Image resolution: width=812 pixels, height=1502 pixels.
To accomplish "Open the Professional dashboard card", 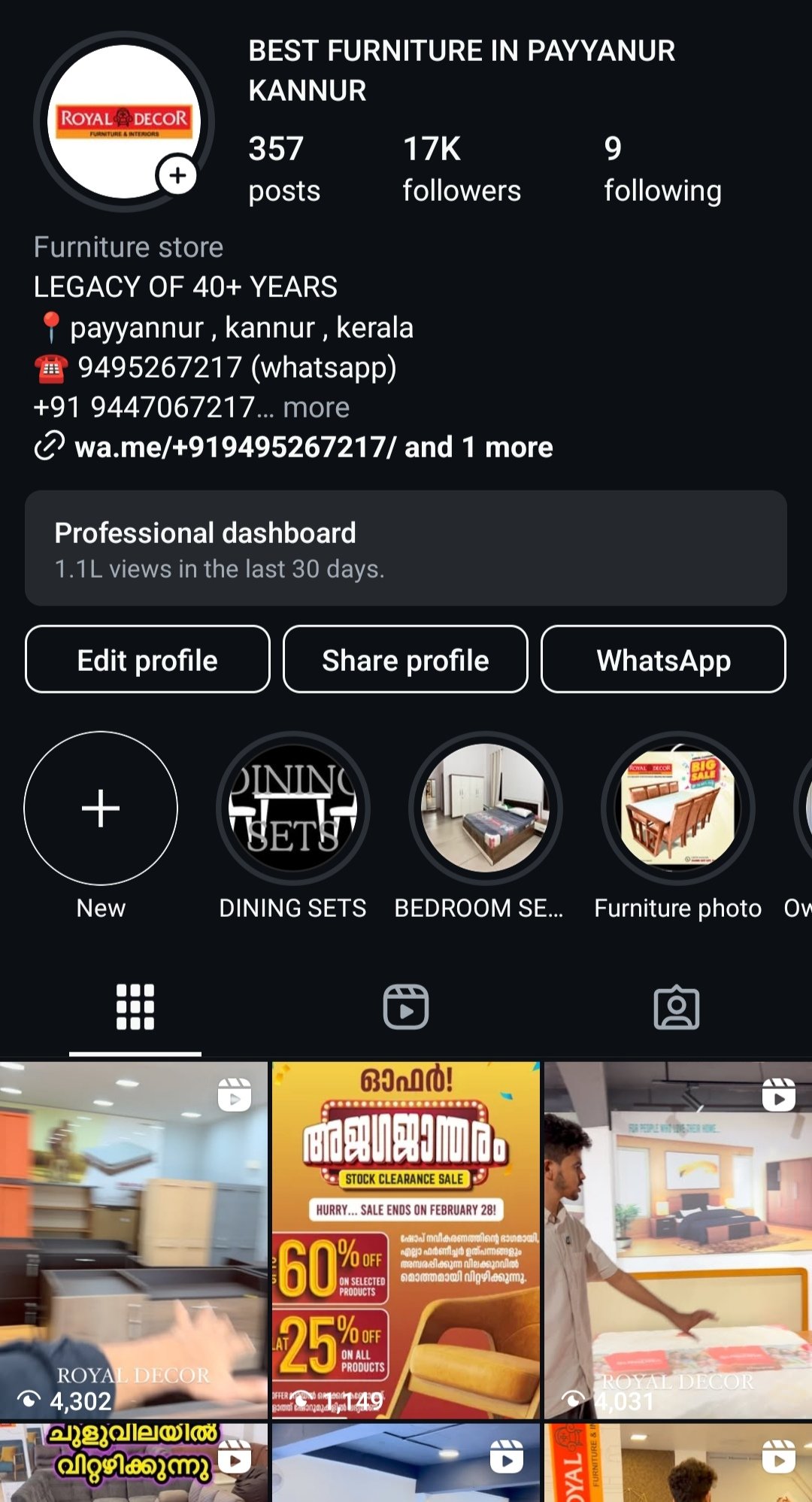I will [x=406, y=548].
